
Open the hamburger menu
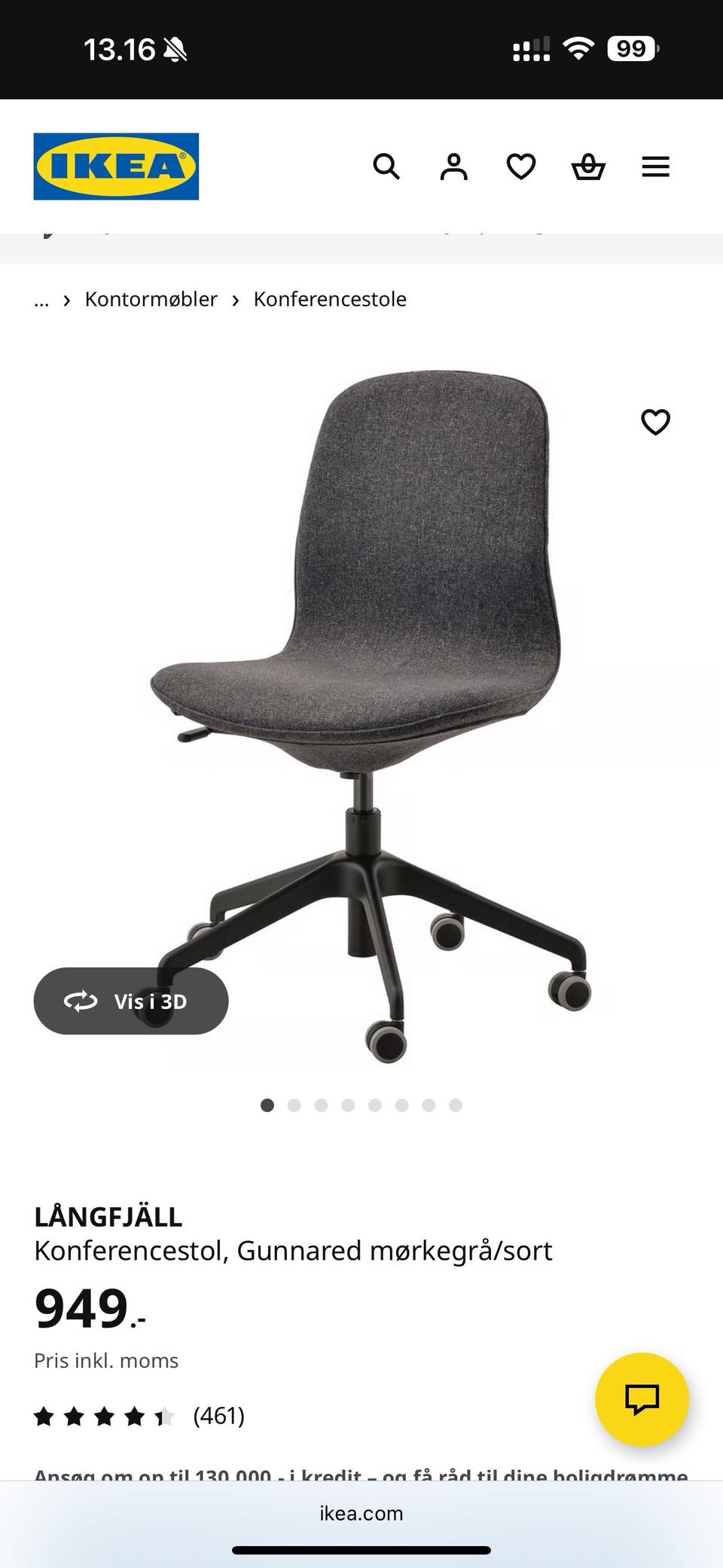655,167
